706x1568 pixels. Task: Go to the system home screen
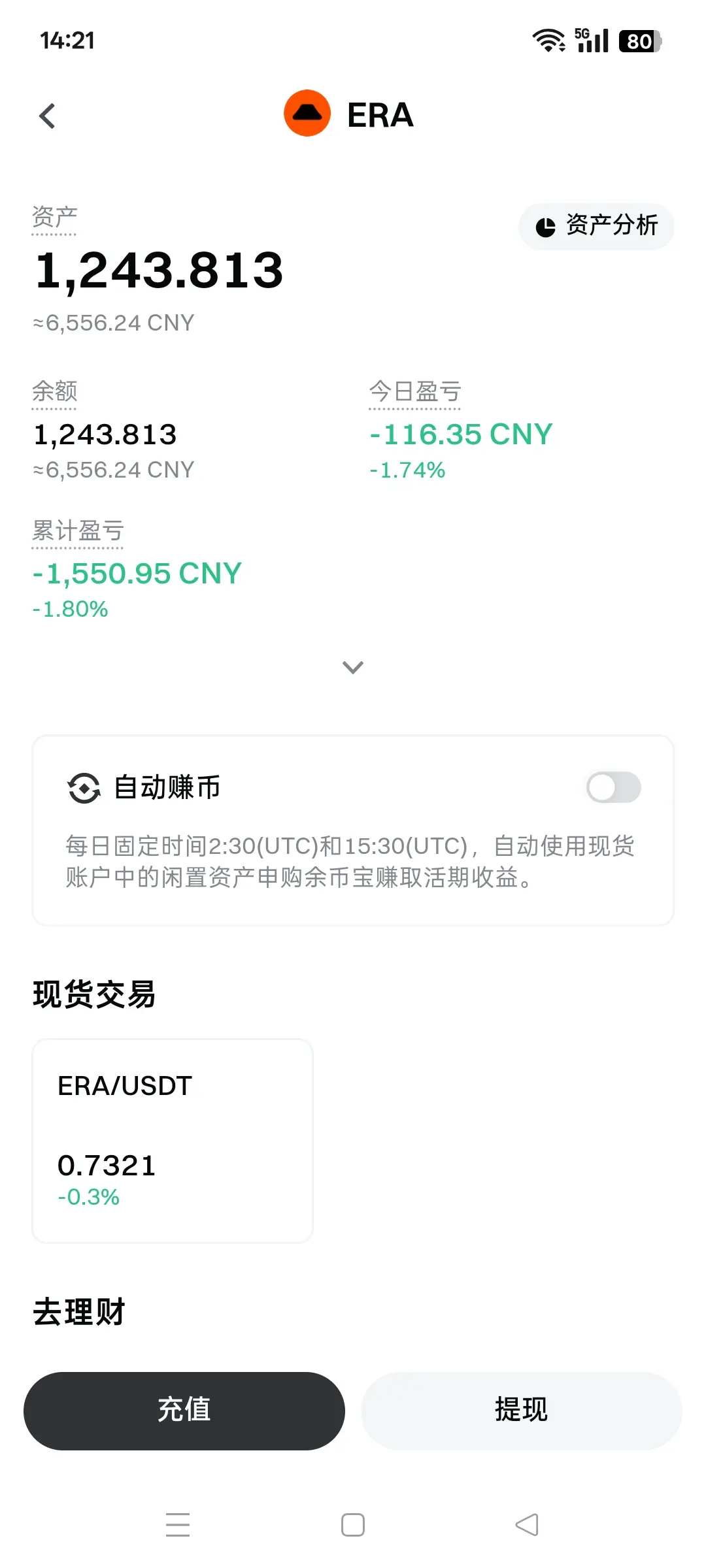(x=353, y=1525)
